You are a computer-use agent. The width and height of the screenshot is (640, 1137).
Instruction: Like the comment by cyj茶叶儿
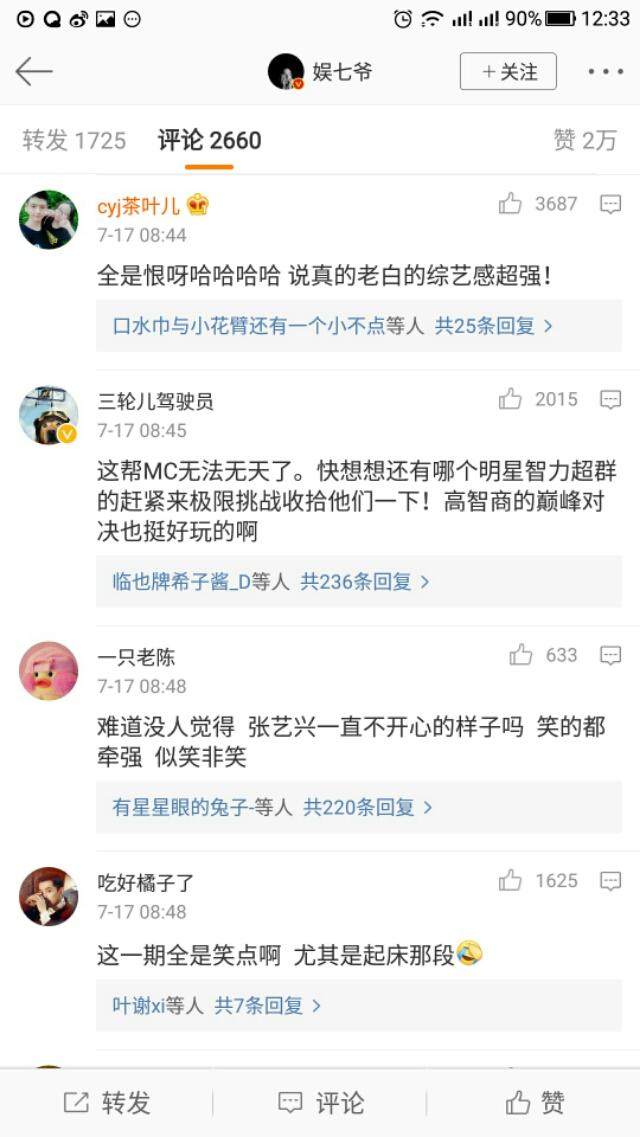tap(511, 204)
